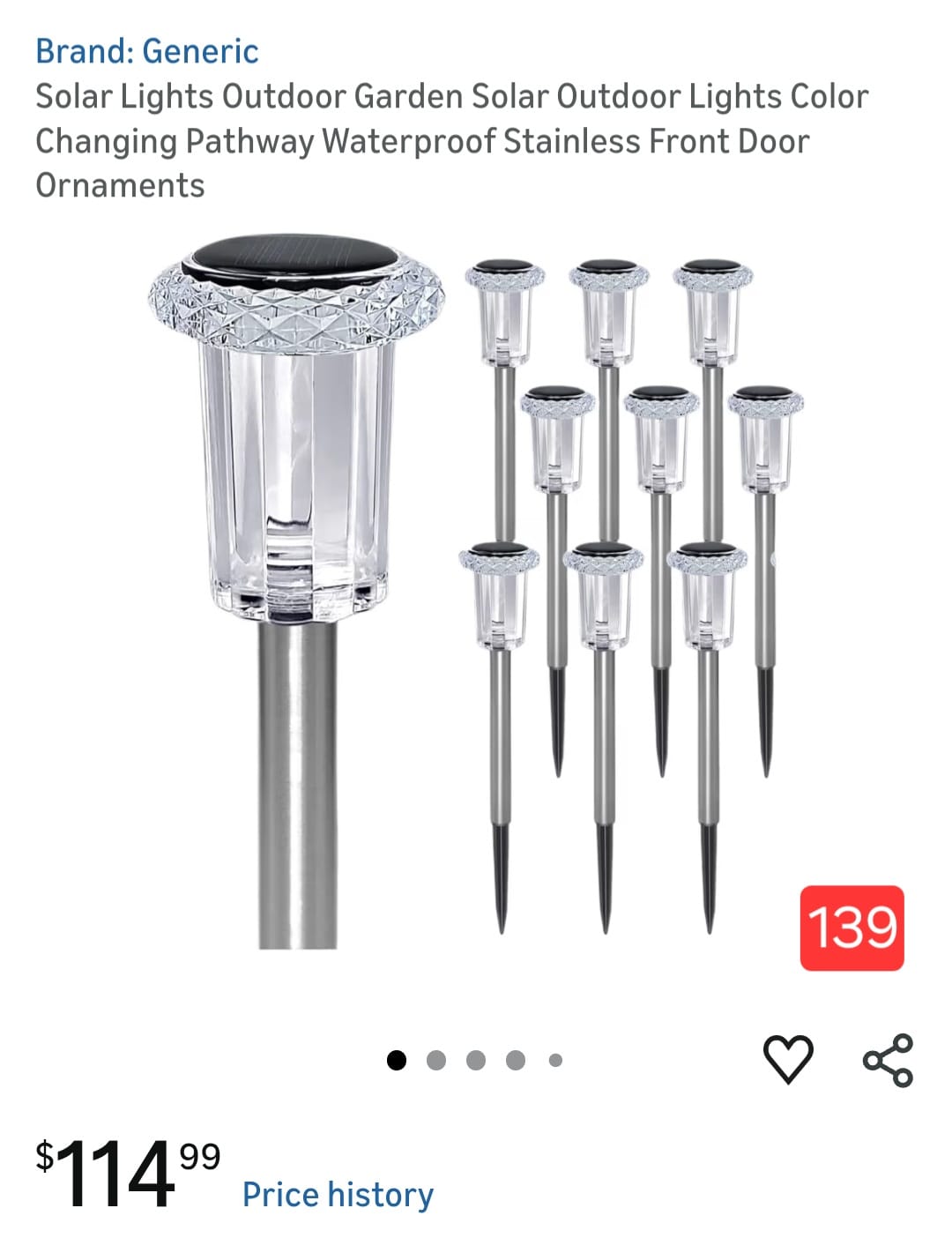Open the solar lights product image
952x1238 pixels.
(x=476, y=591)
